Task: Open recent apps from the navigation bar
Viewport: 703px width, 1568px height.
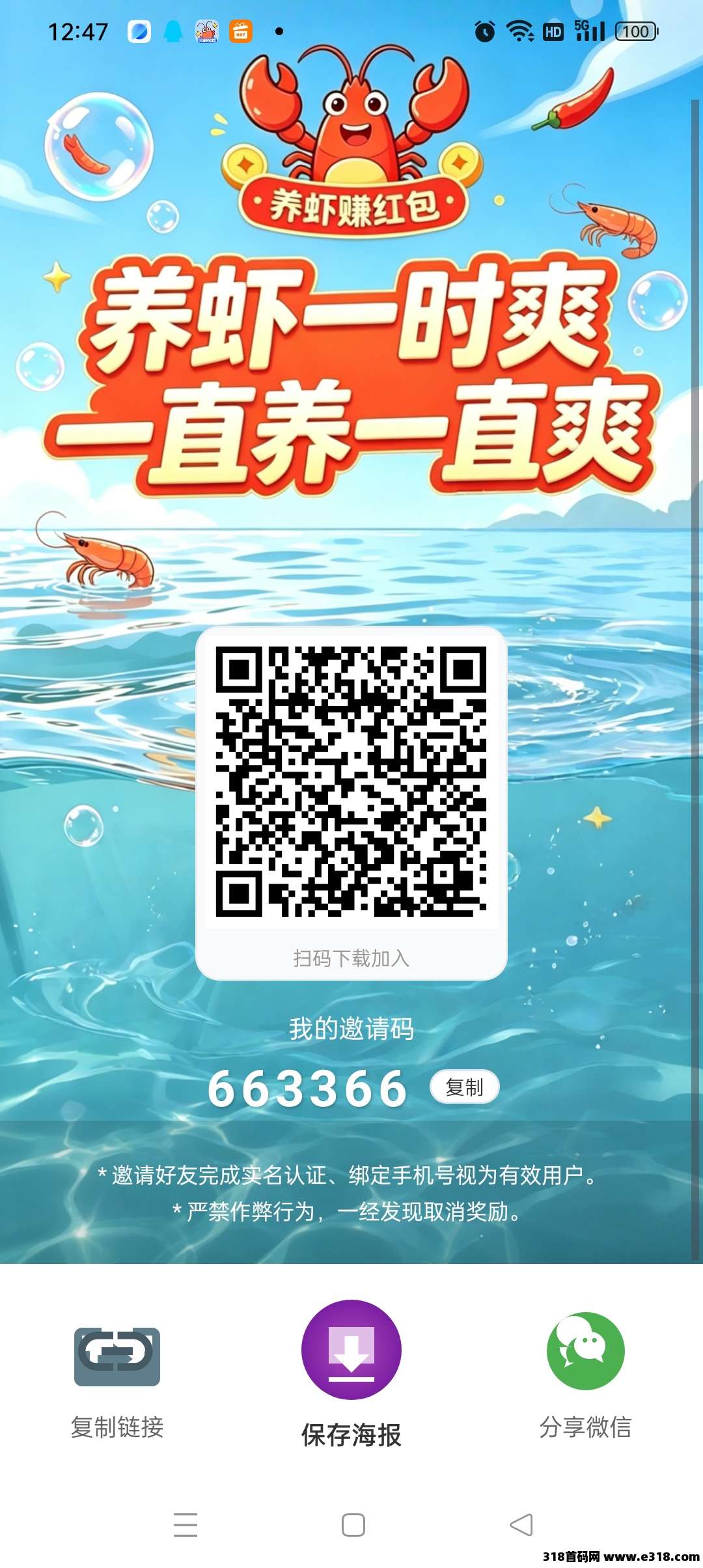Action: click(186, 1525)
